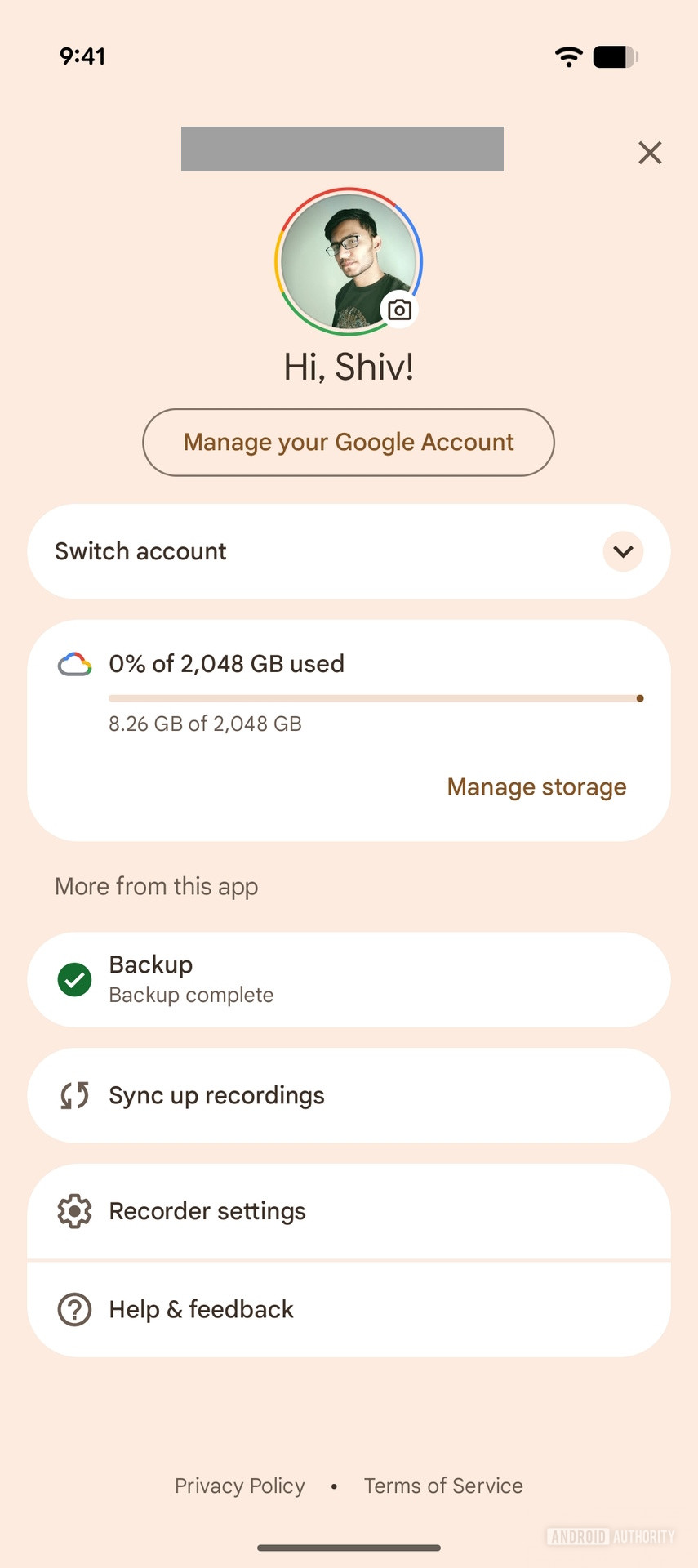Open the Switch account row
Screen dimensions: 698x1568
pos(349,551)
